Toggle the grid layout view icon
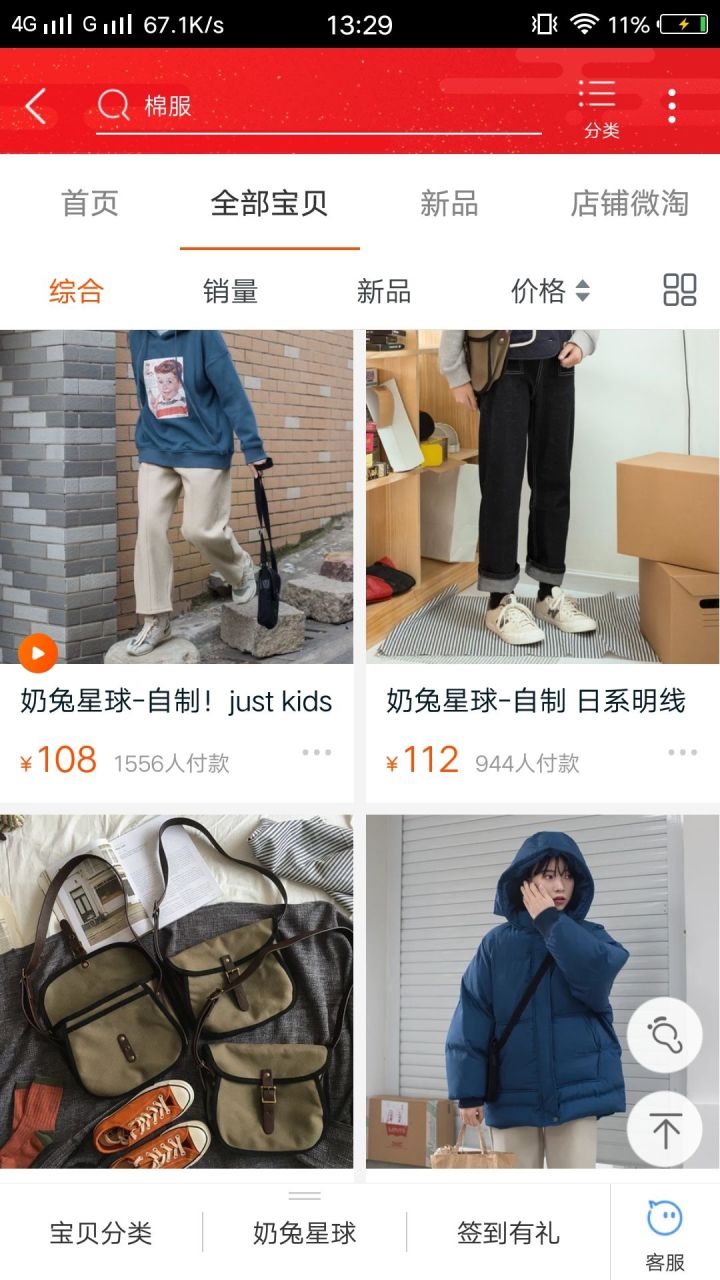Viewport: 720px width, 1280px height. 680,290
